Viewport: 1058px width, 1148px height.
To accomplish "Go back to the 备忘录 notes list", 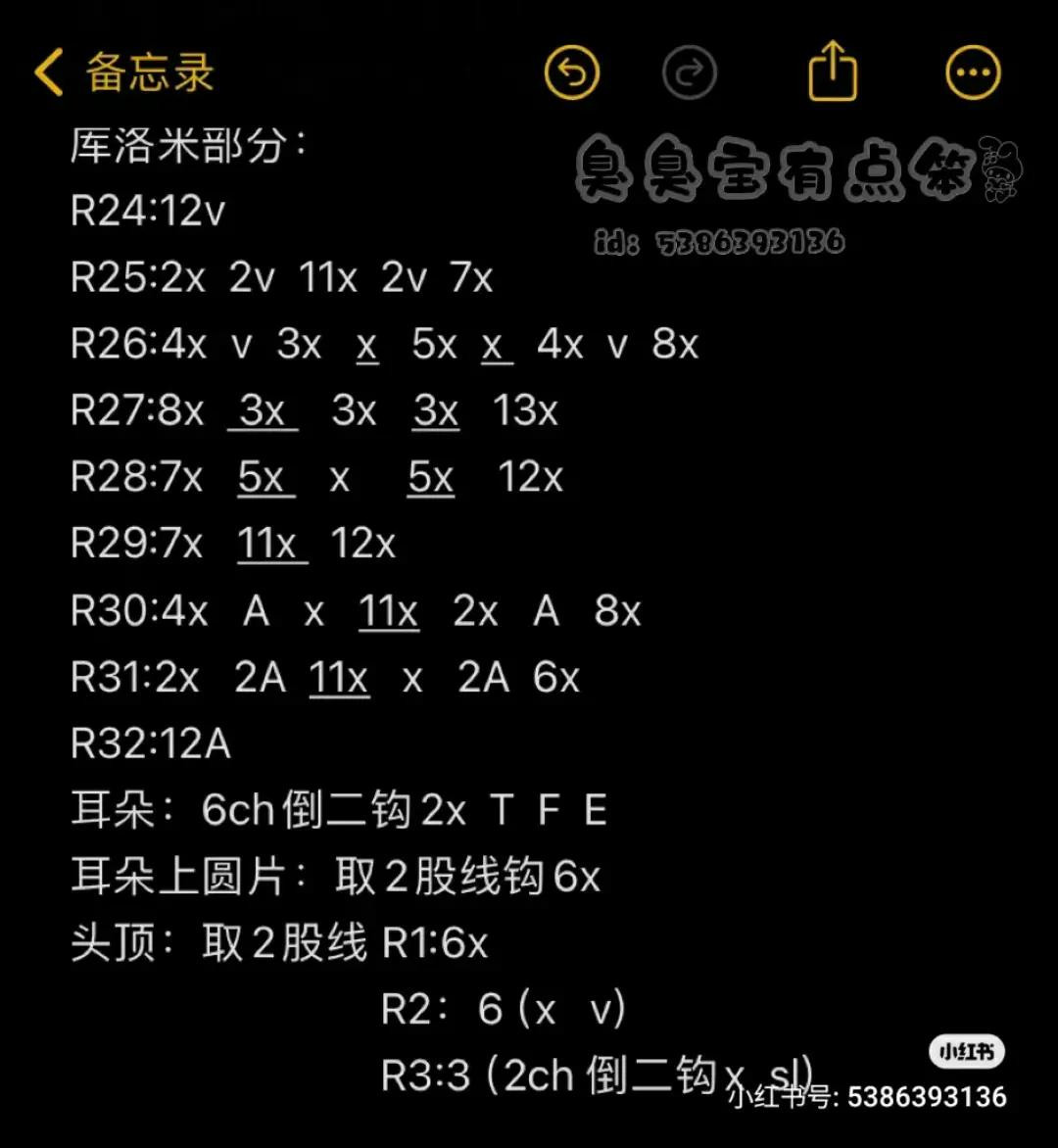I will (122, 72).
